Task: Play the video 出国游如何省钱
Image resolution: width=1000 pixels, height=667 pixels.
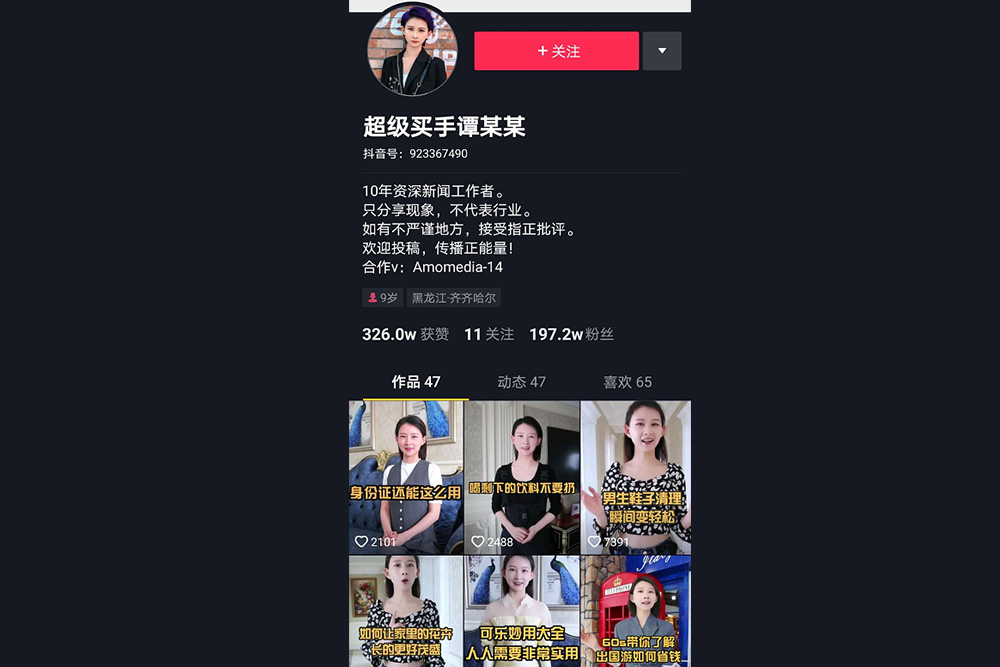Action: pyautogui.click(x=636, y=611)
